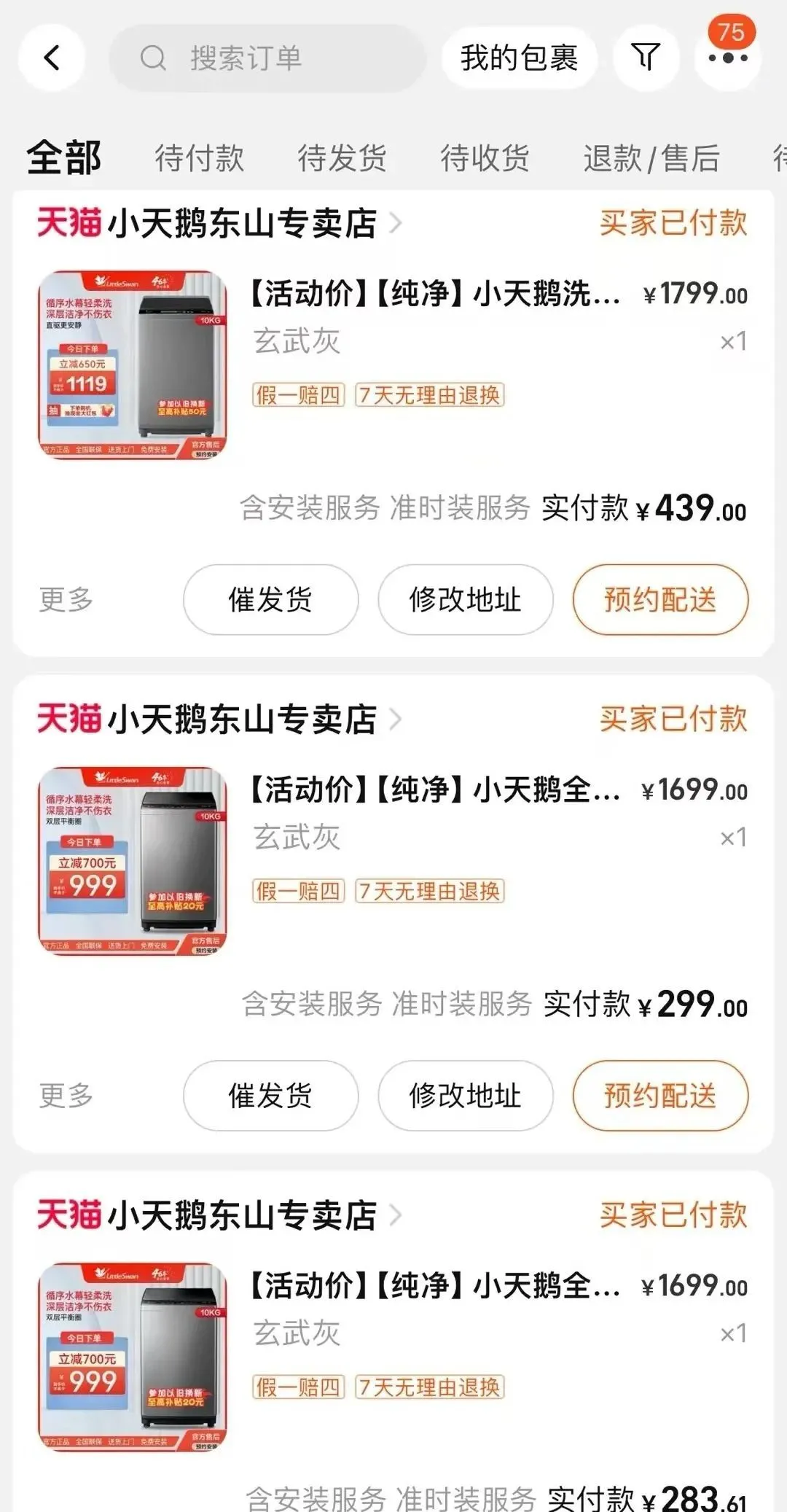Switch to the 待付款 tab
Viewport: 787px width, 1512px height.
(x=199, y=158)
